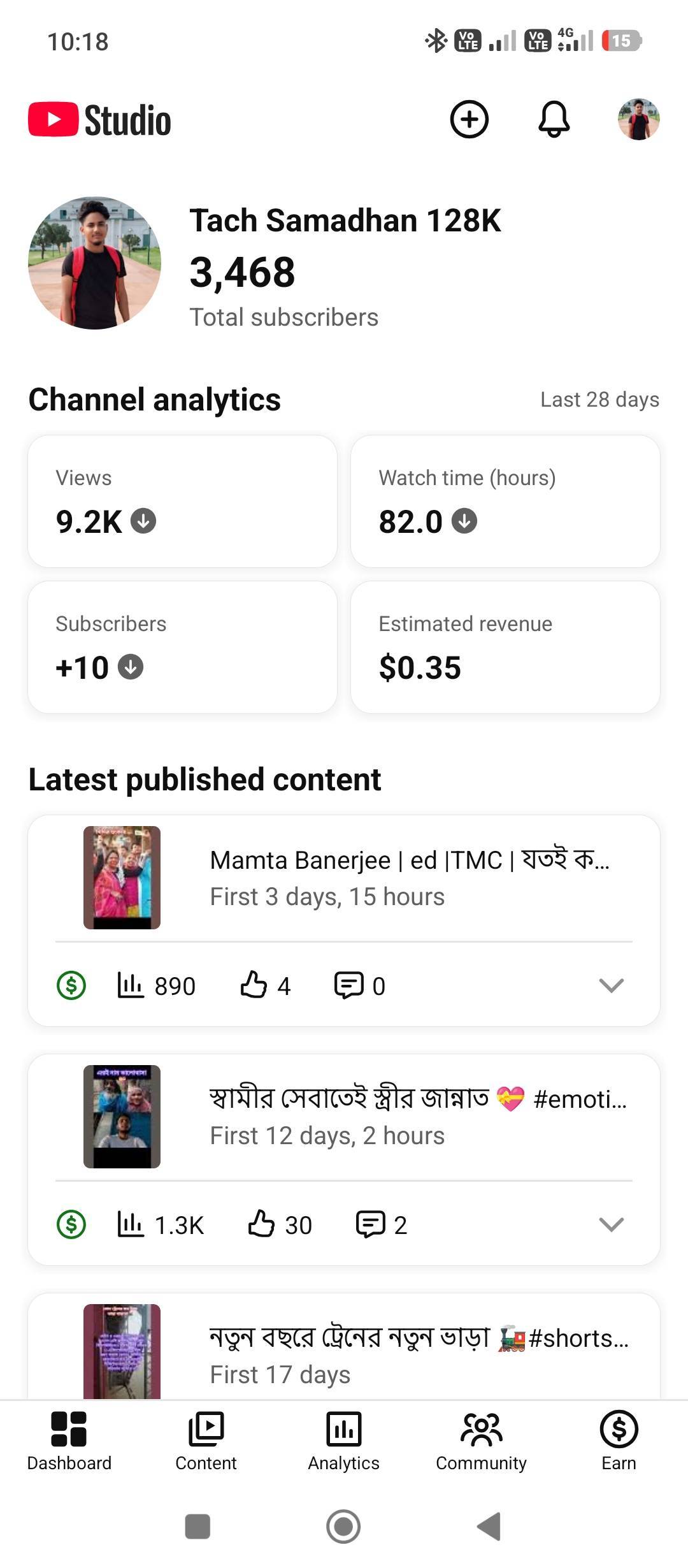The height and width of the screenshot is (1568, 688).
Task: Switch to the Analytics tab
Action: pos(344,1442)
